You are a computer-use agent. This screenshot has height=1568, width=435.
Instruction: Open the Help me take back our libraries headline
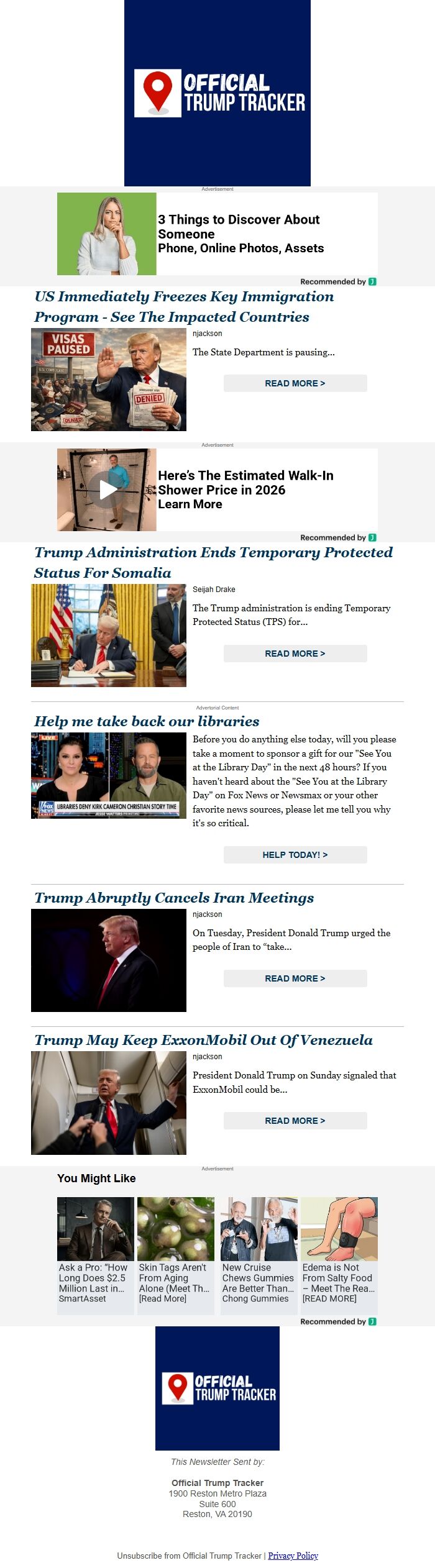click(x=147, y=721)
